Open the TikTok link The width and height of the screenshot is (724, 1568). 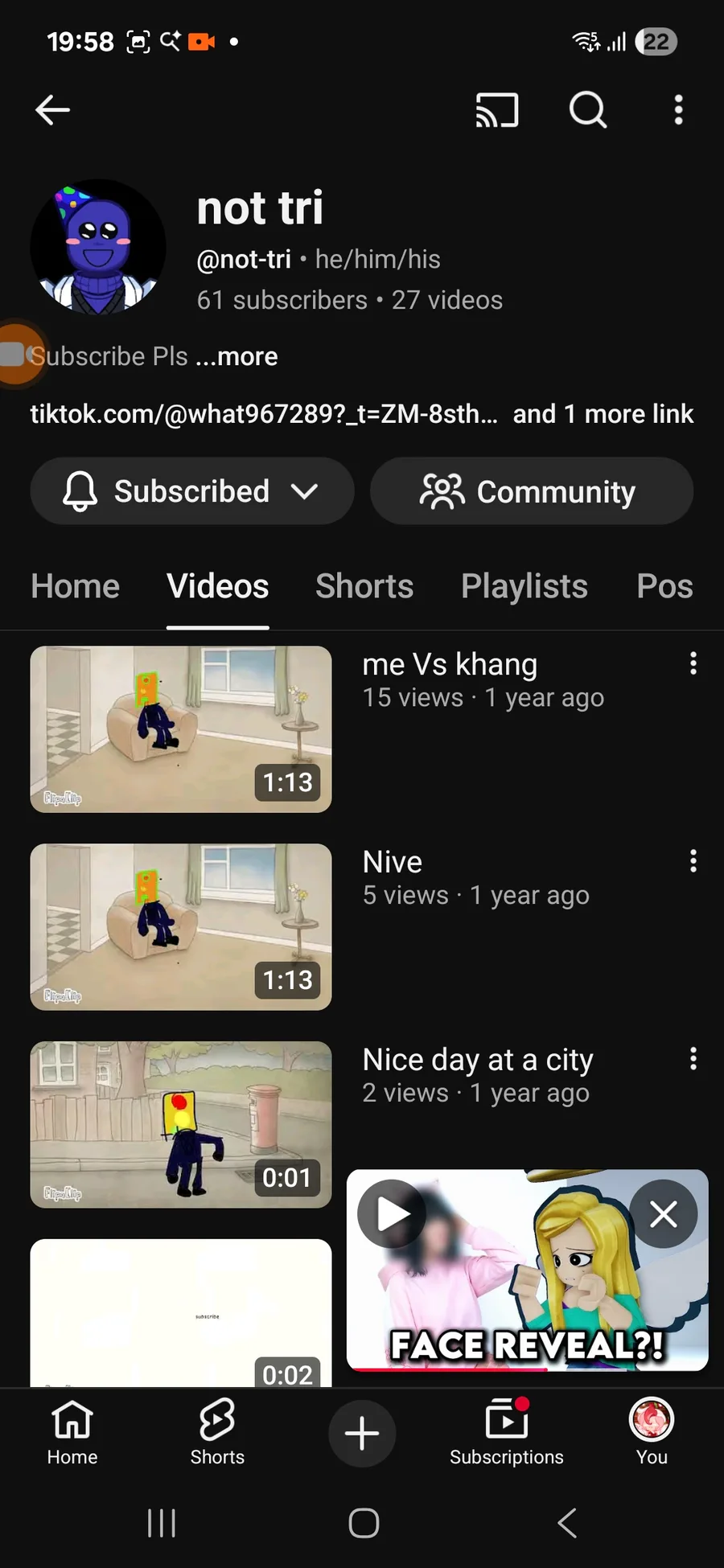pyautogui.click(x=264, y=414)
